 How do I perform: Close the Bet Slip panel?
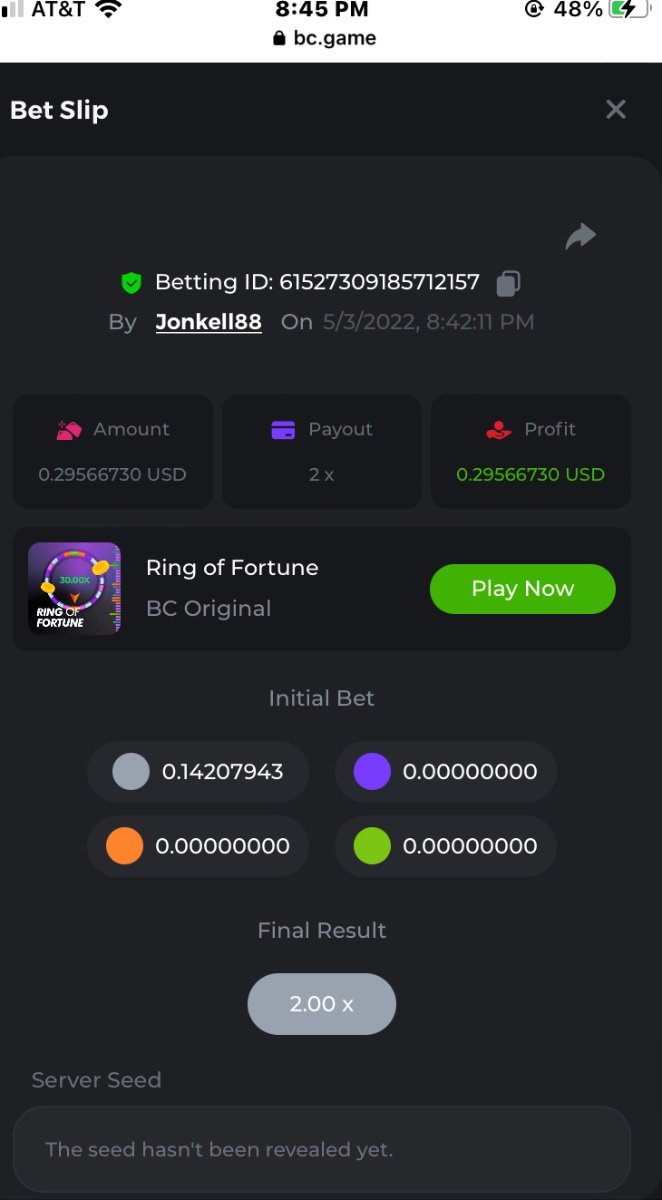[x=616, y=110]
